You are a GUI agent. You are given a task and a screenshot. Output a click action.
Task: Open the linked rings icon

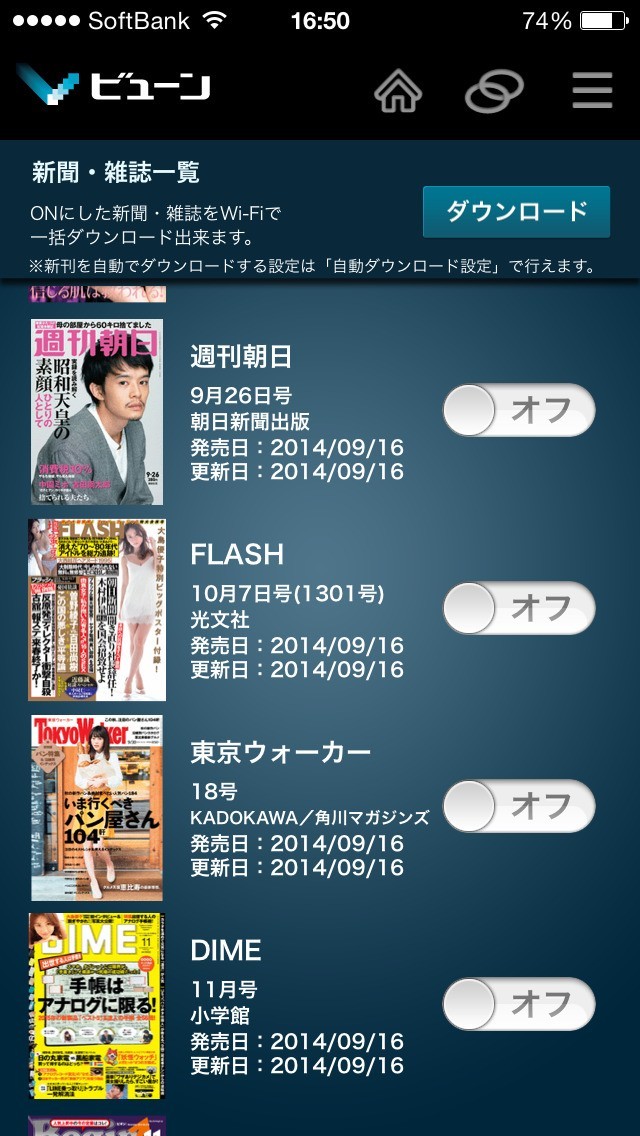[494, 92]
